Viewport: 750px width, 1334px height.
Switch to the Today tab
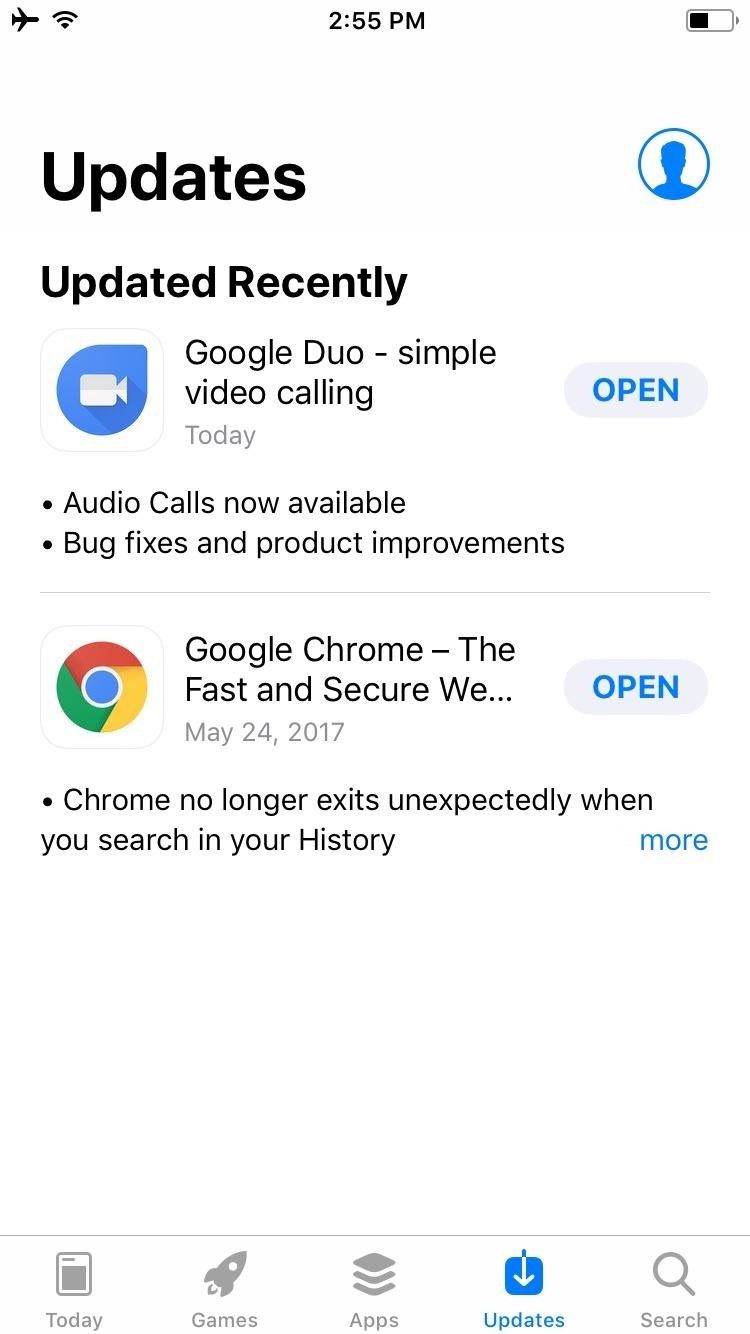[x=74, y=1289]
